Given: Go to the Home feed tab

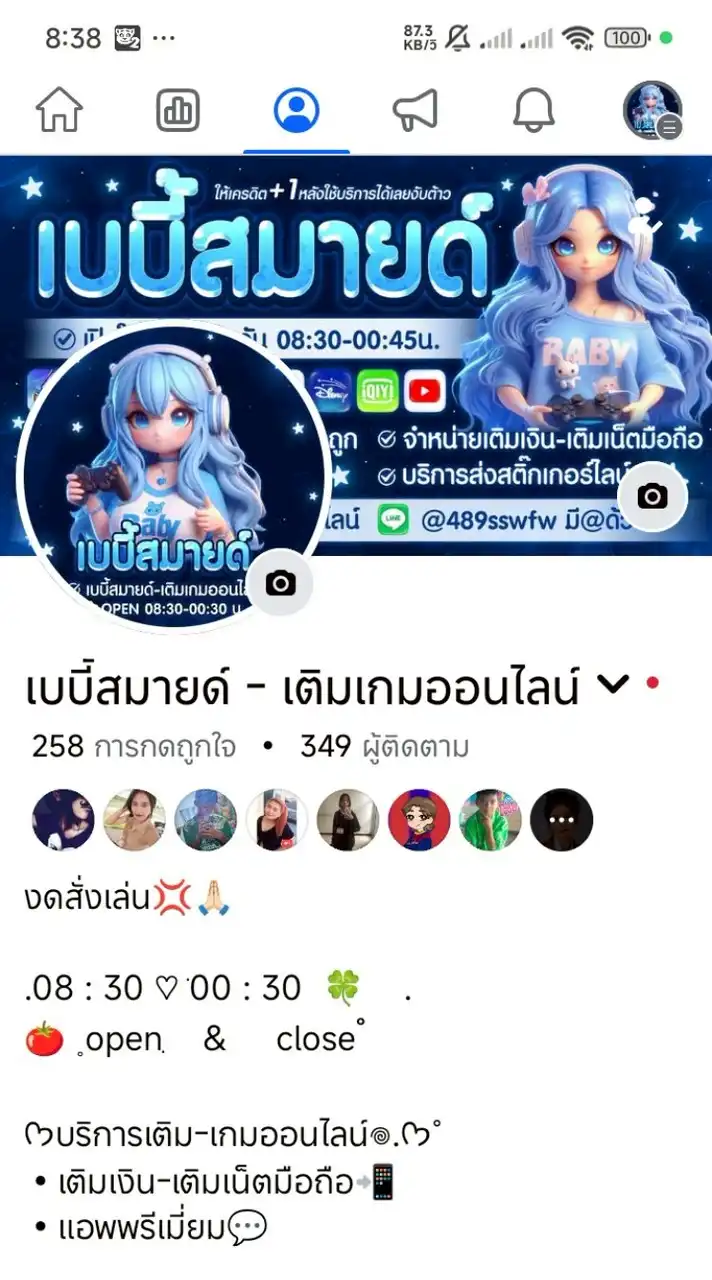Looking at the screenshot, I should (59, 111).
